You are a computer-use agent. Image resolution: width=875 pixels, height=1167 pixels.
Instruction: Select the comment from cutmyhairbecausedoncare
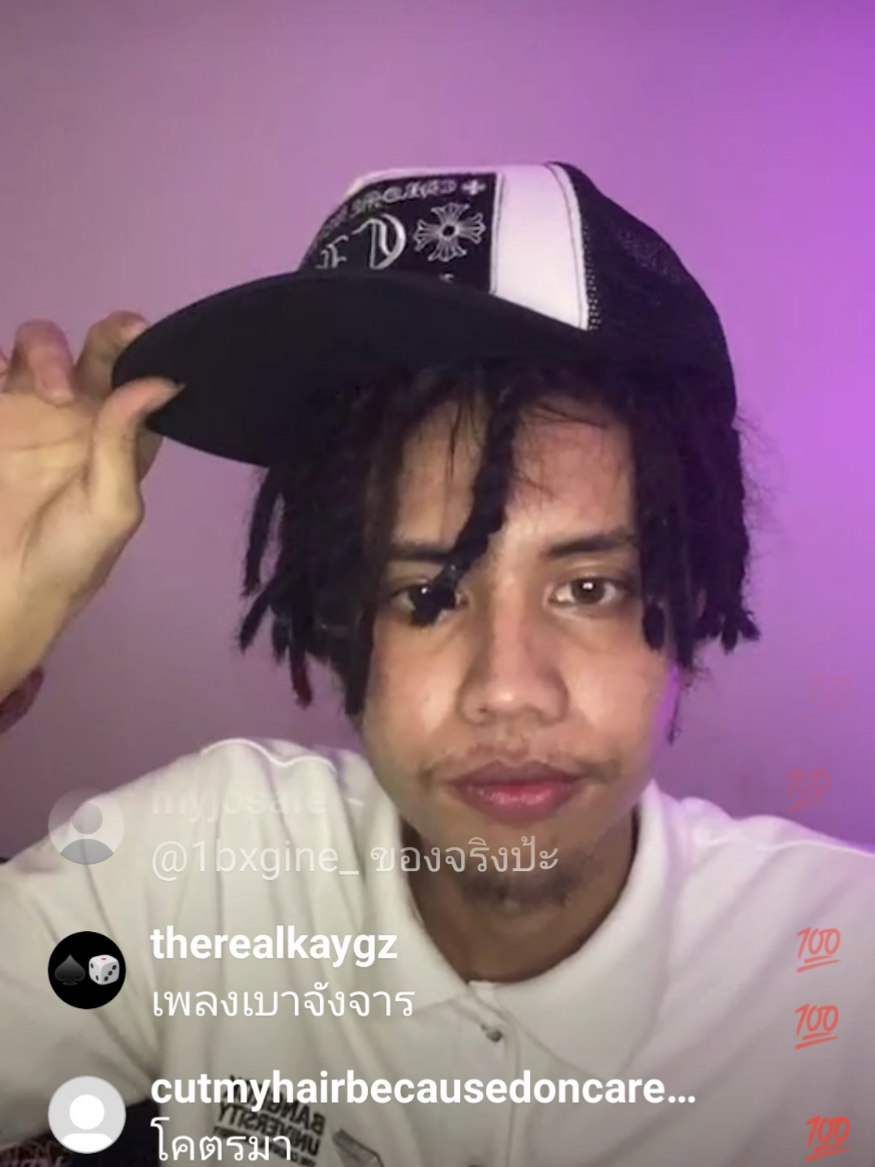222,1141
